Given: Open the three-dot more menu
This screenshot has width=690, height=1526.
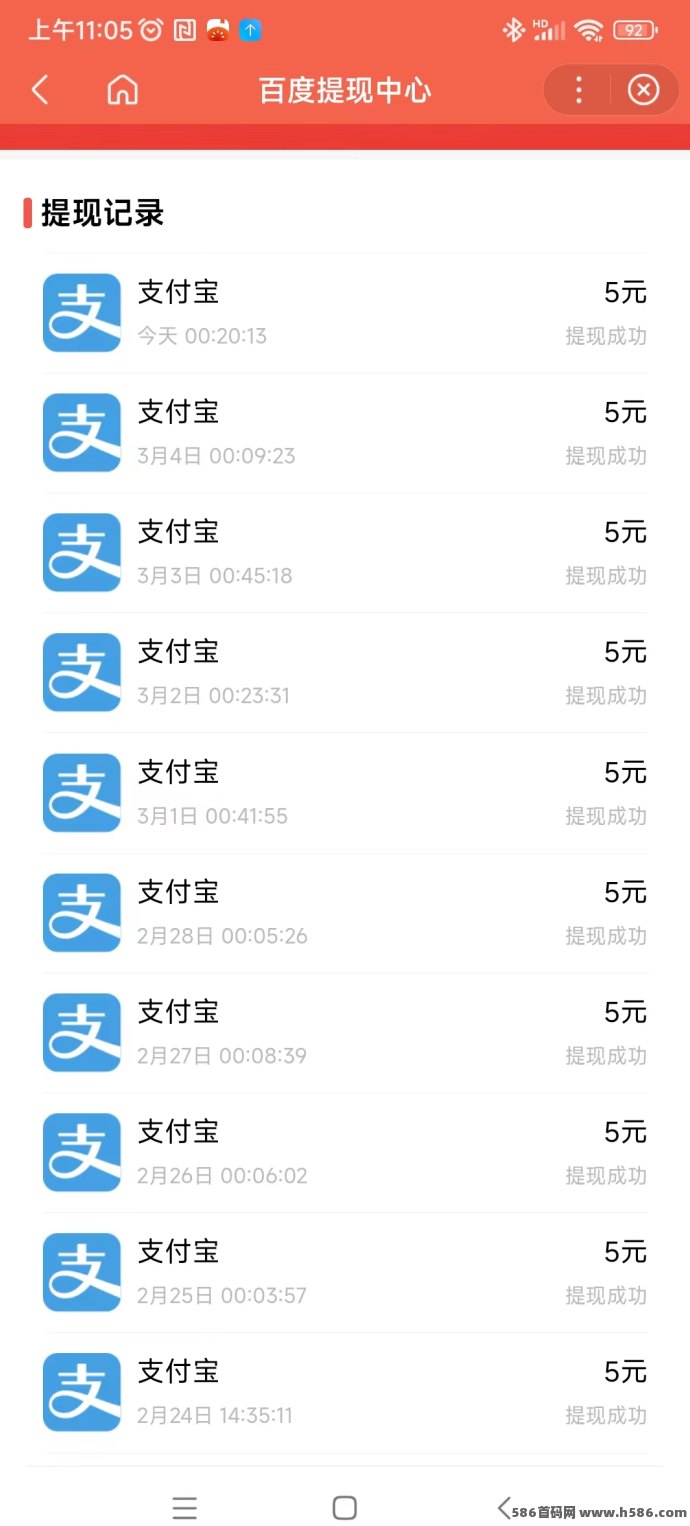Looking at the screenshot, I should (578, 90).
